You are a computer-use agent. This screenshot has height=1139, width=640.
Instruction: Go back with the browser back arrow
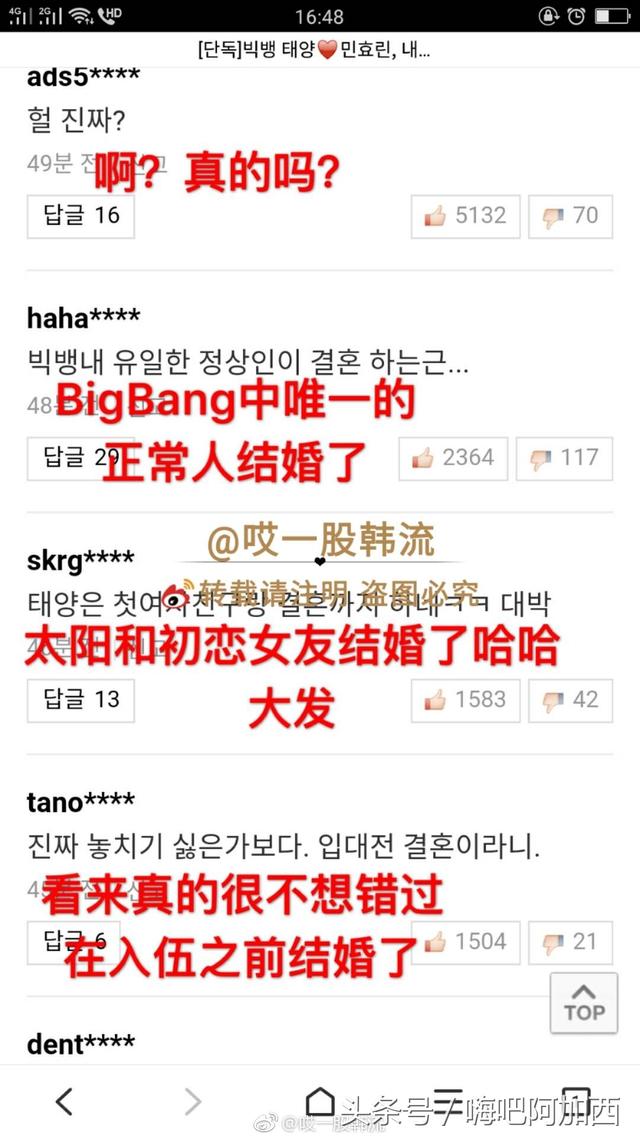(64, 1101)
